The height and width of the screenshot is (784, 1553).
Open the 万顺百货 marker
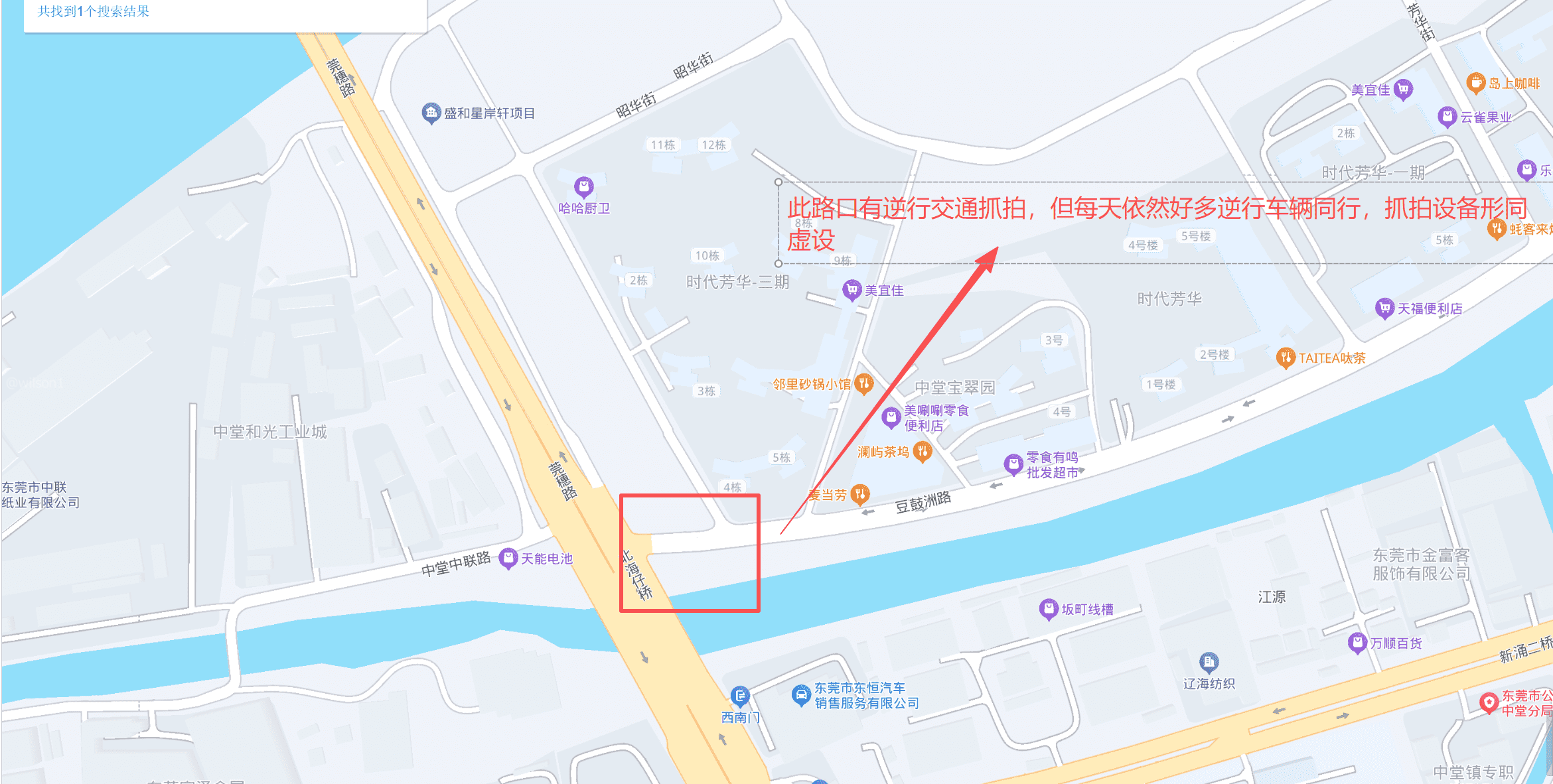pyautogui.click(x=1357, y=643)
